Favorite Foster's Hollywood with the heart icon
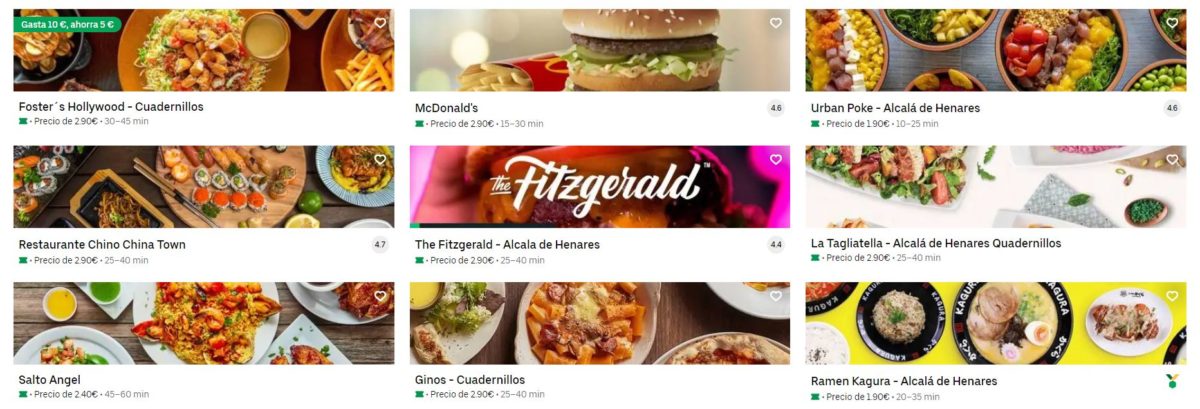Screen dimensions: 1200x409 pyautogui.click(x=380, y=23)
